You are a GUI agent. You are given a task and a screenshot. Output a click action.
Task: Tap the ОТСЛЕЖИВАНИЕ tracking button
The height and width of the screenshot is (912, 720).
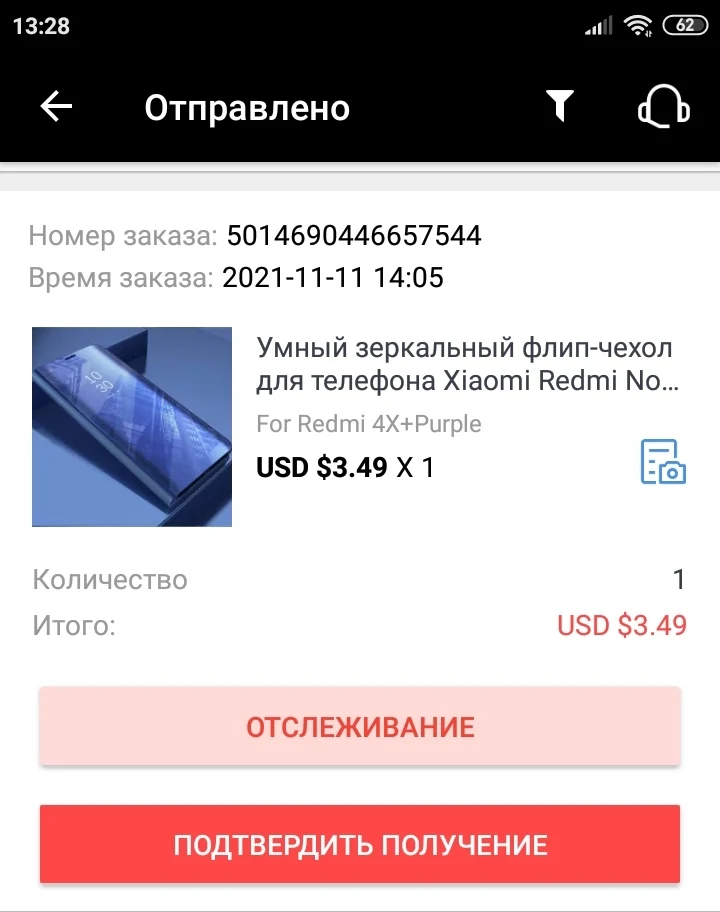click(x=360, y=727)
